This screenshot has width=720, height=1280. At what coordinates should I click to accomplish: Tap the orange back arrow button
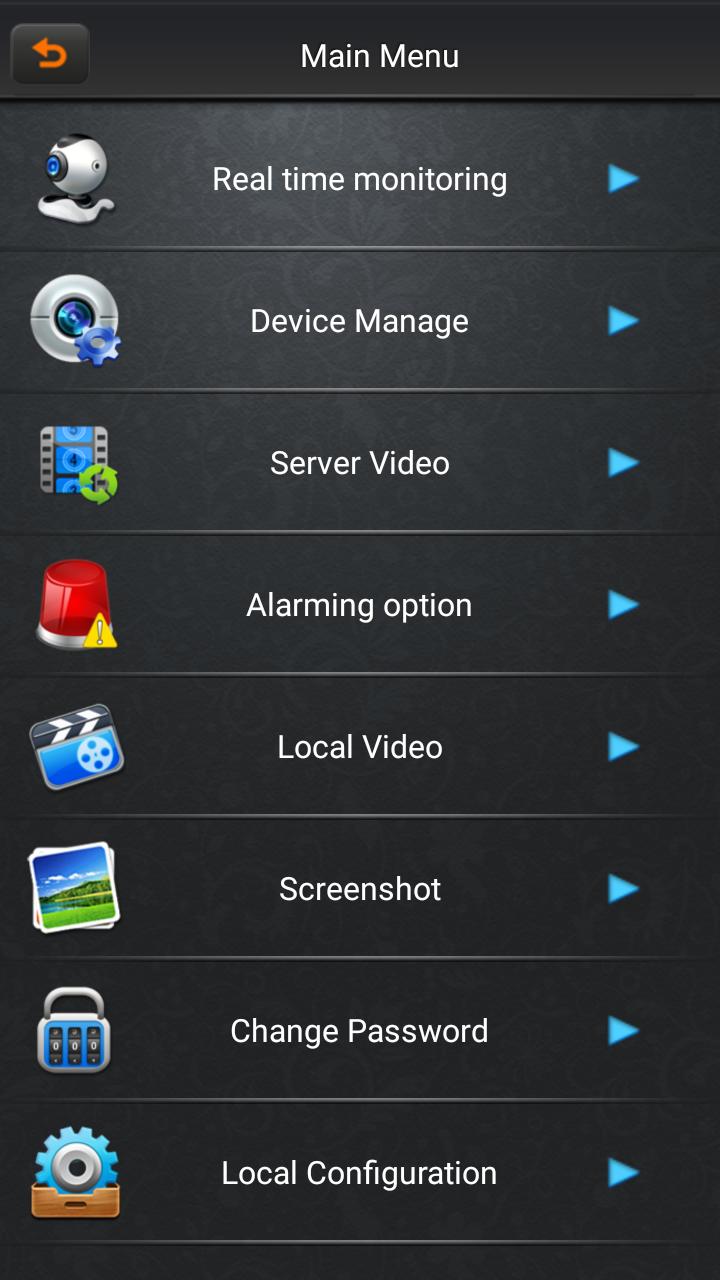pos(50,54)
